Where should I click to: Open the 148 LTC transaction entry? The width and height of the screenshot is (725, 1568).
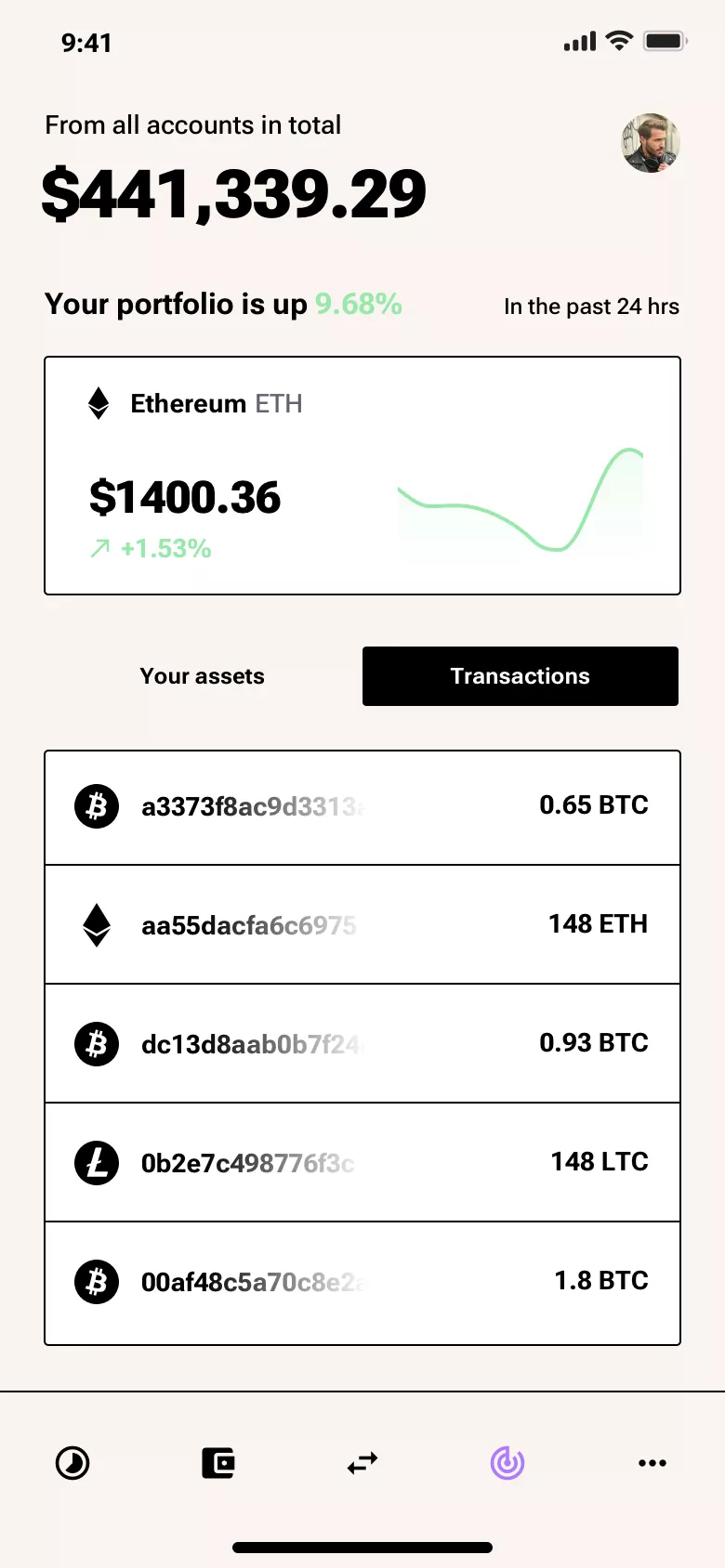pos(362,1162)
